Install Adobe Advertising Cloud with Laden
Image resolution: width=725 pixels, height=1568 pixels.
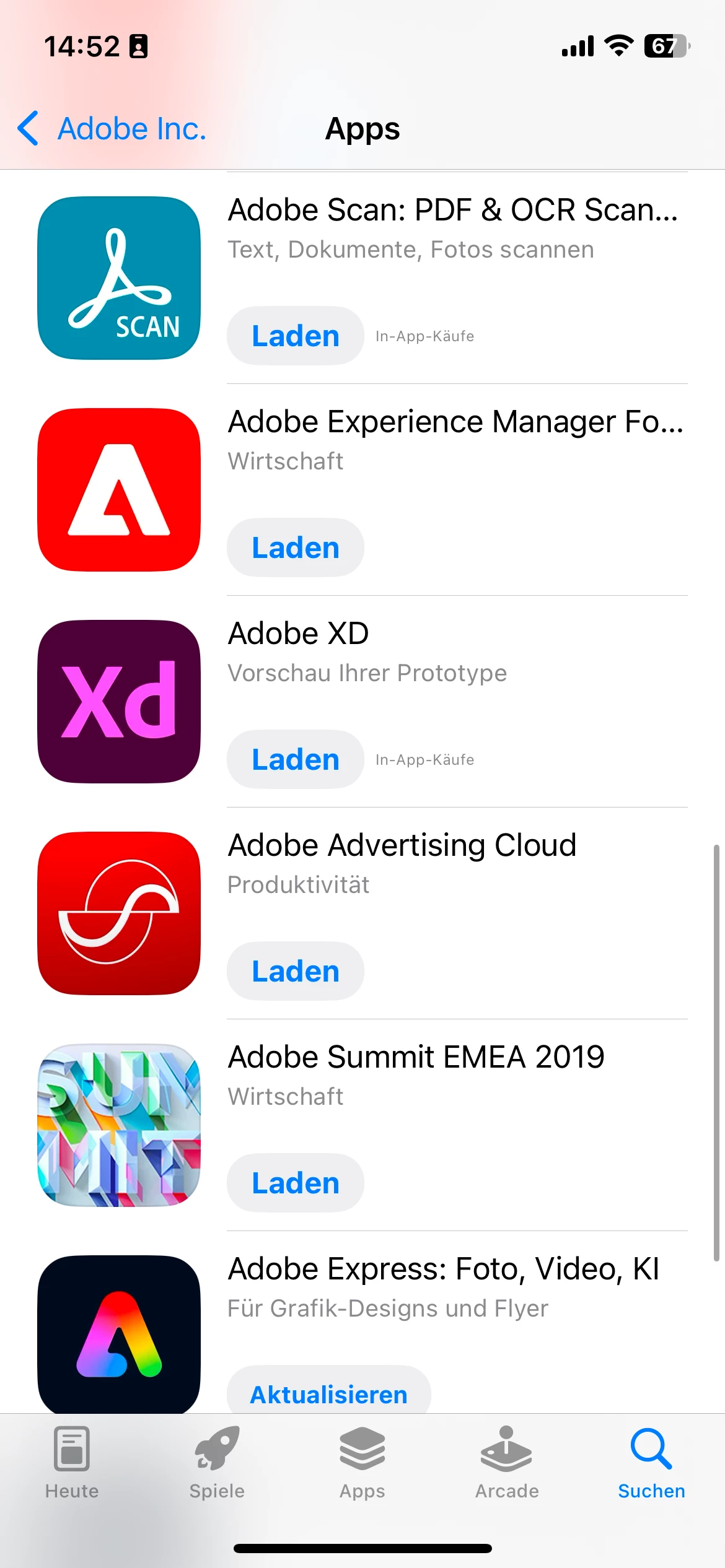295,971
